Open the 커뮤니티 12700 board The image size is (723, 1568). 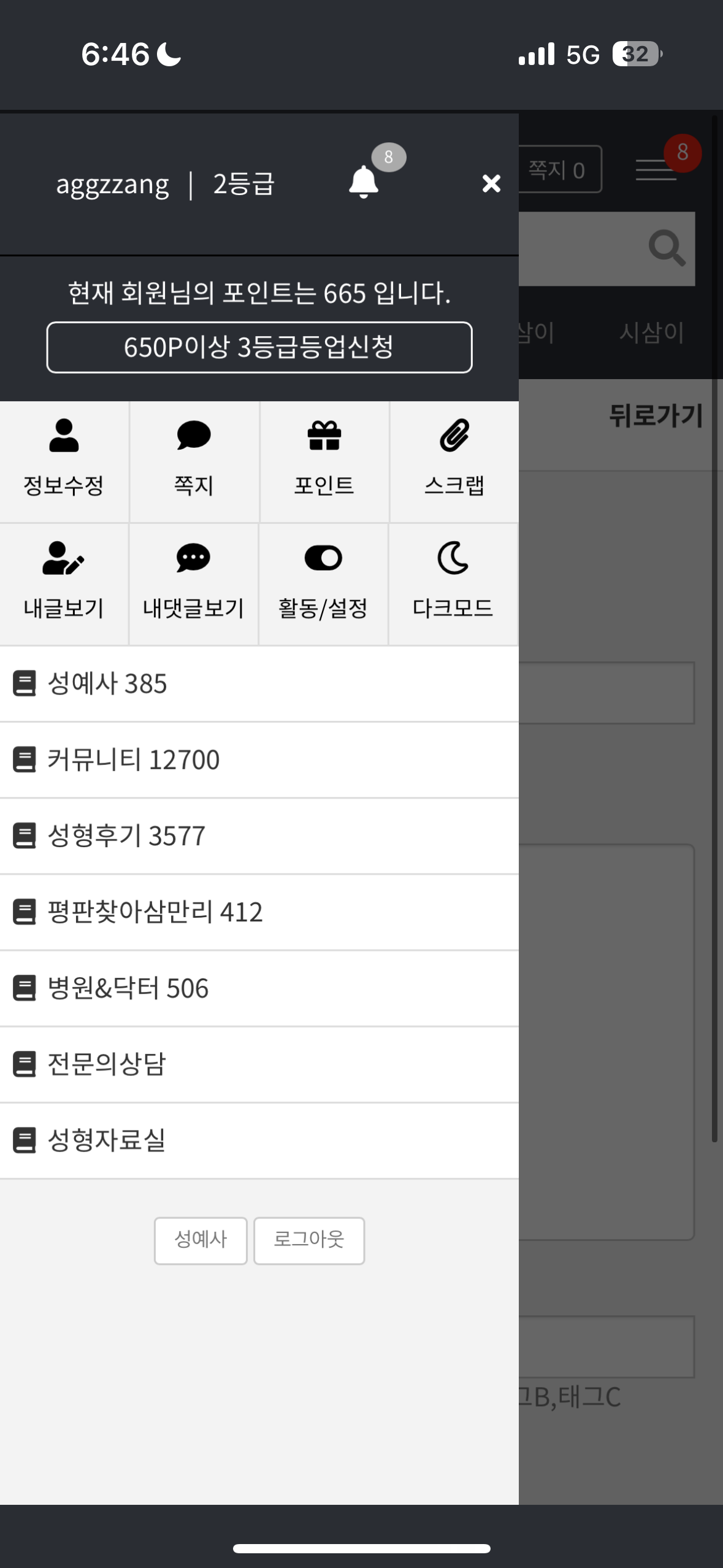[x=259, y=760]
